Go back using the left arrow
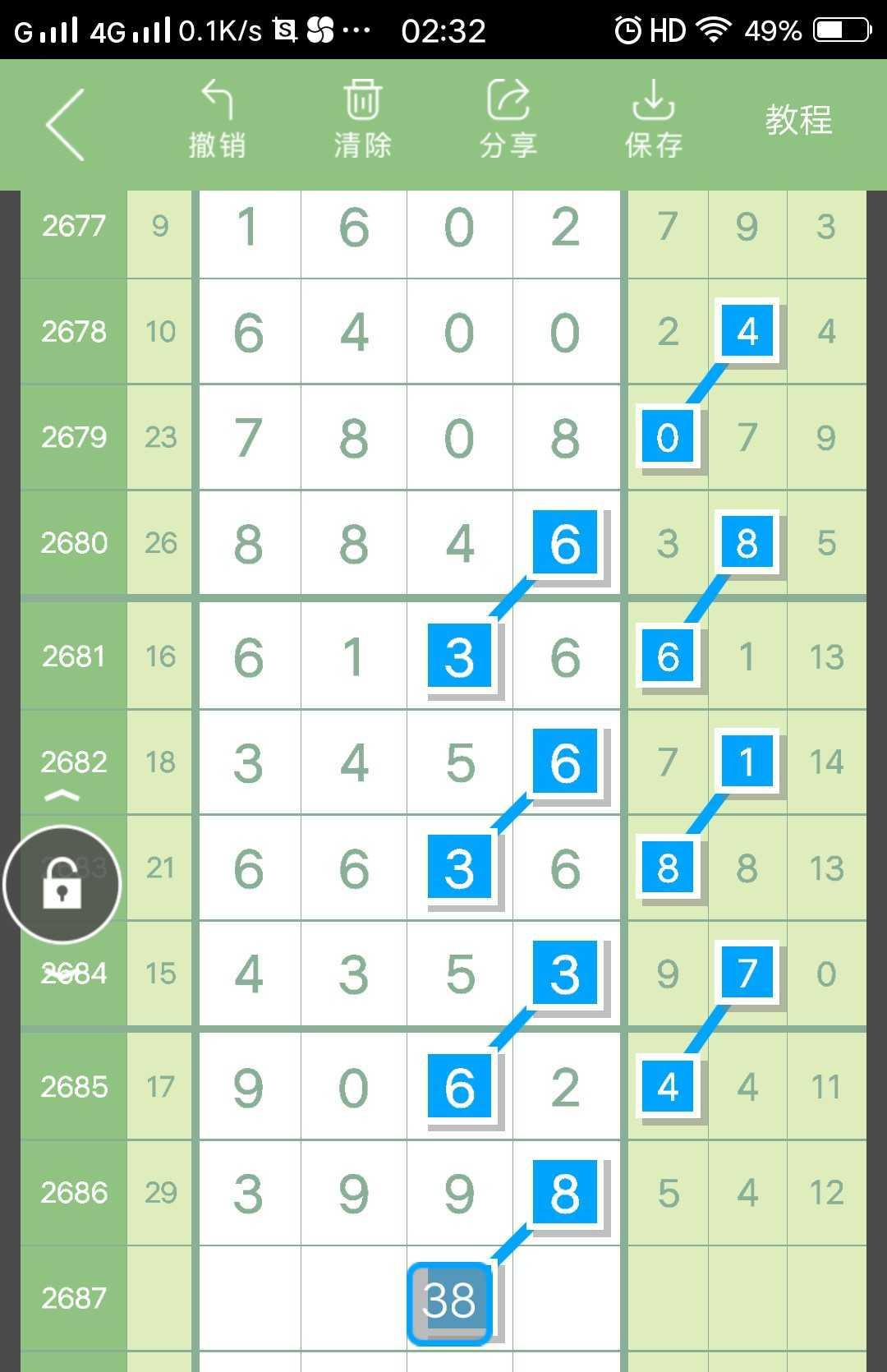Viewport: 887px width, 1372px height. tap(66, 125)
